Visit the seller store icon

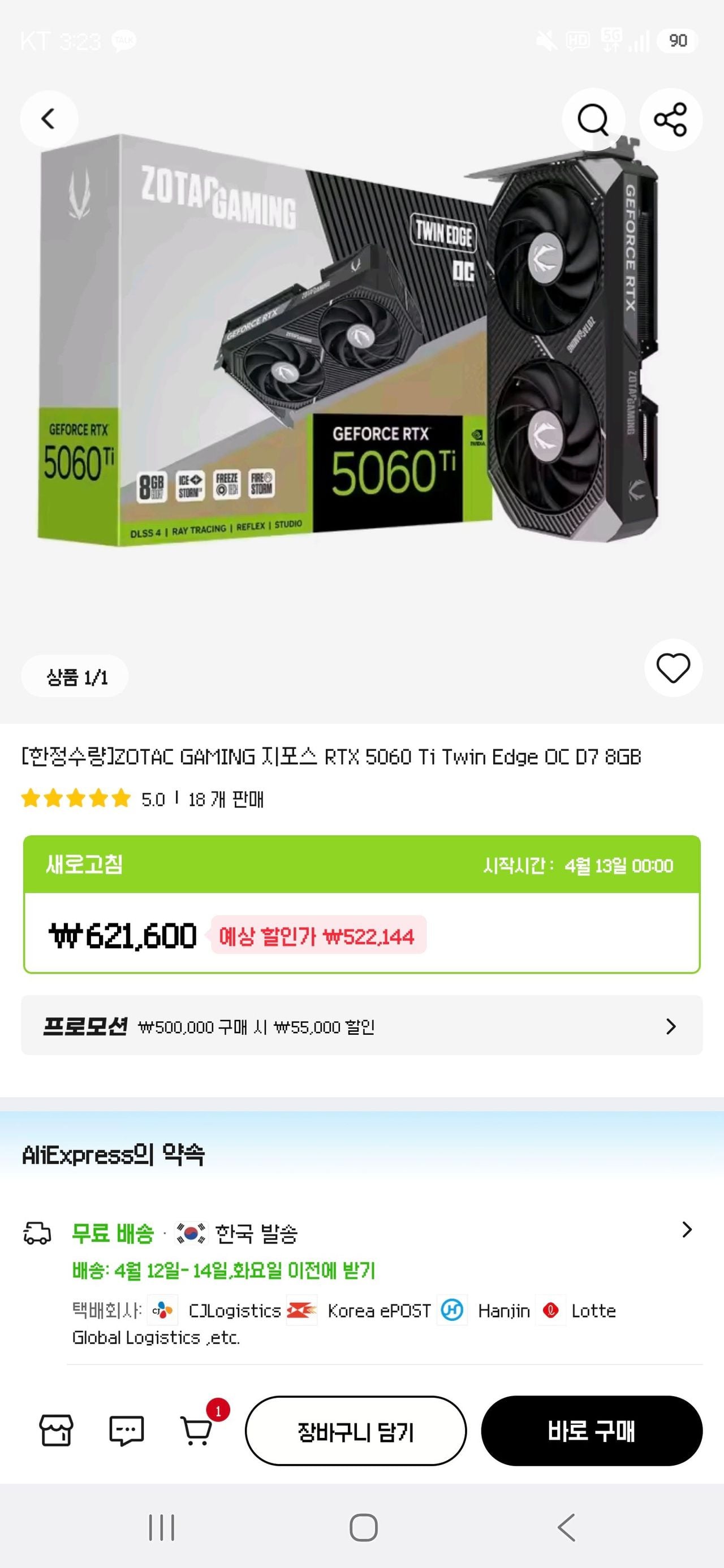coord(56,1431)
